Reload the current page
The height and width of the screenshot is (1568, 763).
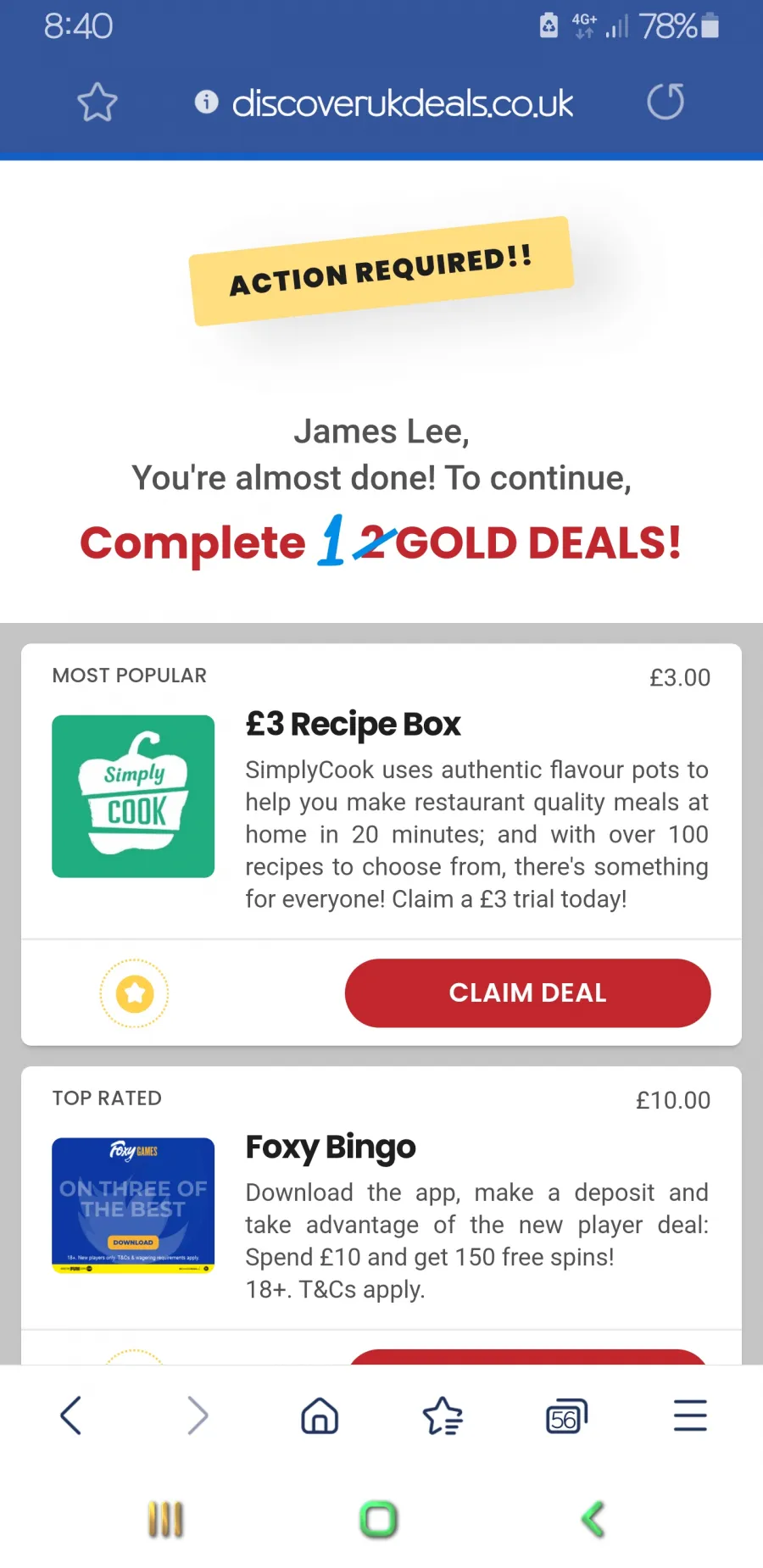[666, 102]
